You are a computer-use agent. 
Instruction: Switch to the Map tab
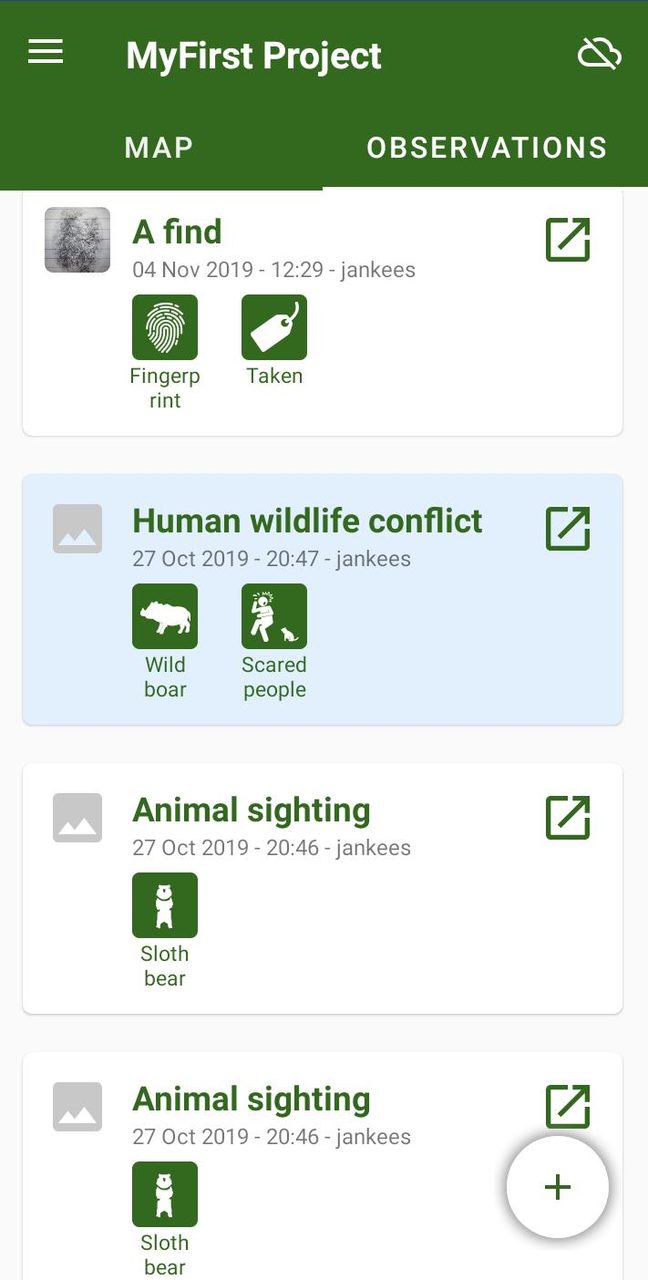159,148
